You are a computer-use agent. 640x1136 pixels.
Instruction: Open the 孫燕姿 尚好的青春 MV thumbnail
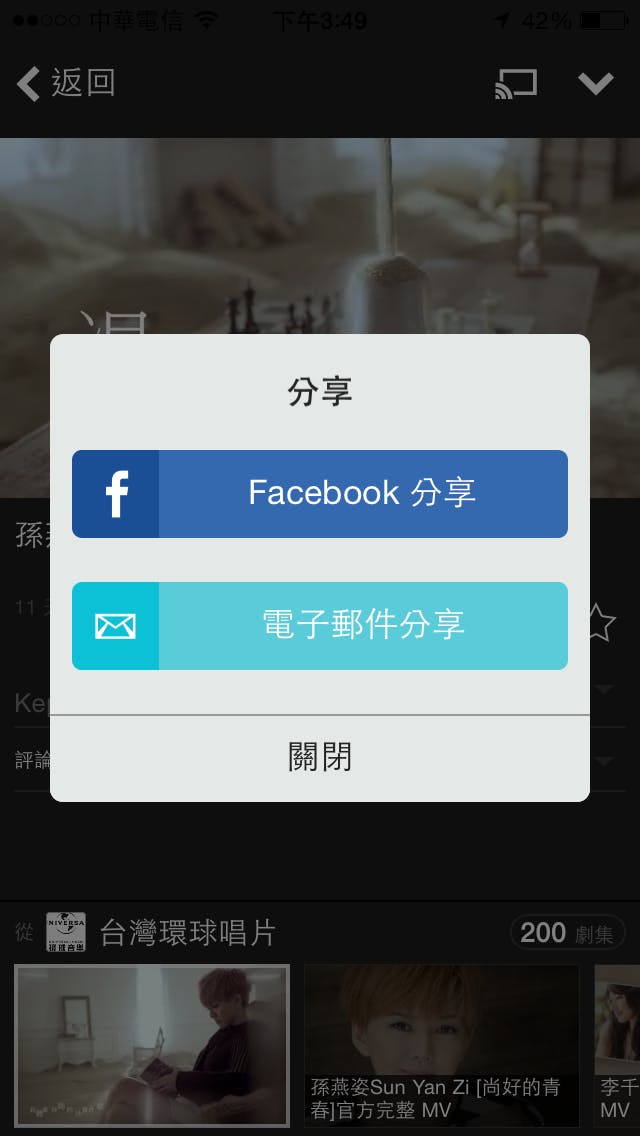pos(442,1045)
